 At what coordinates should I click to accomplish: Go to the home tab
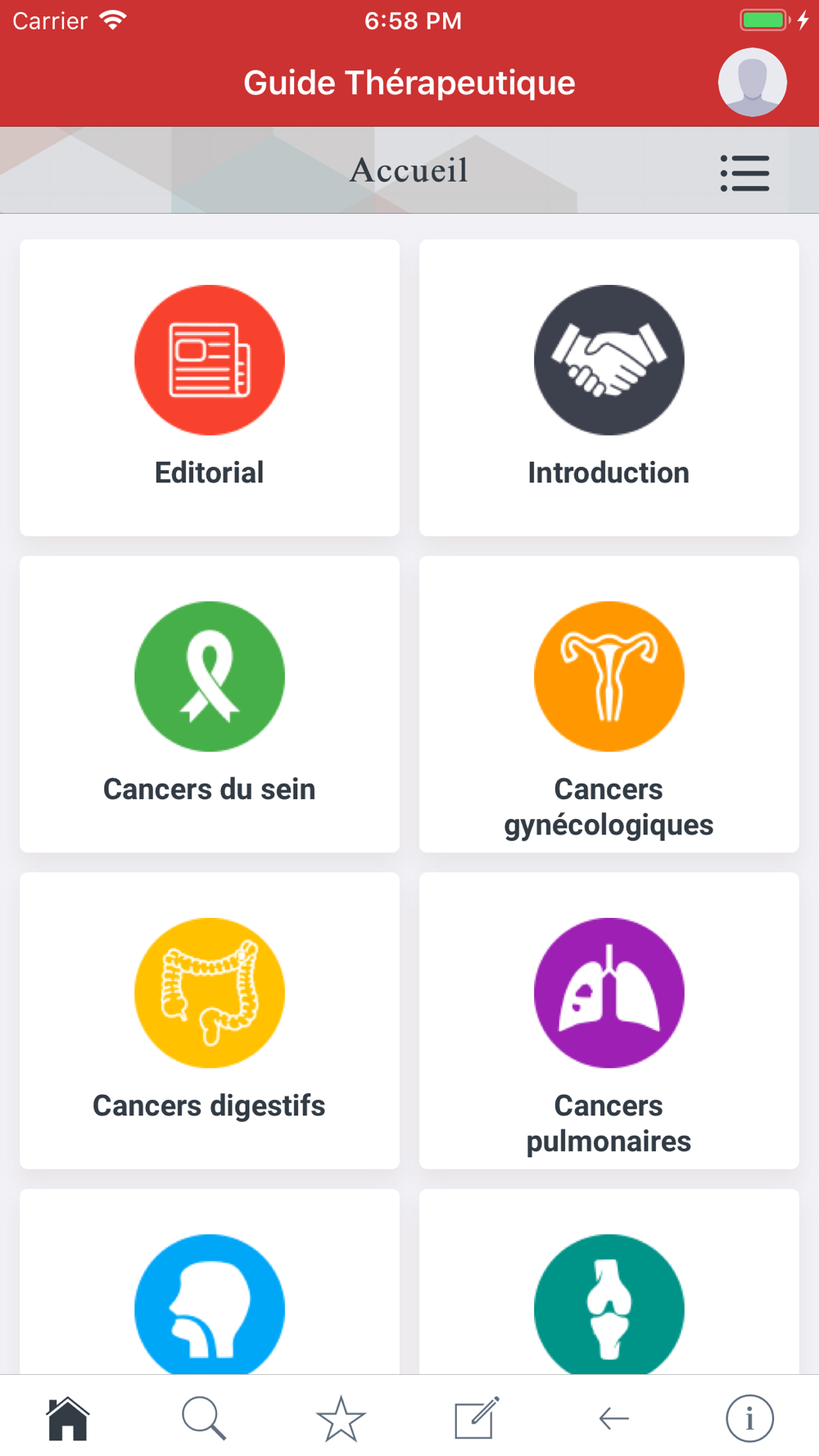(68, 1418)
